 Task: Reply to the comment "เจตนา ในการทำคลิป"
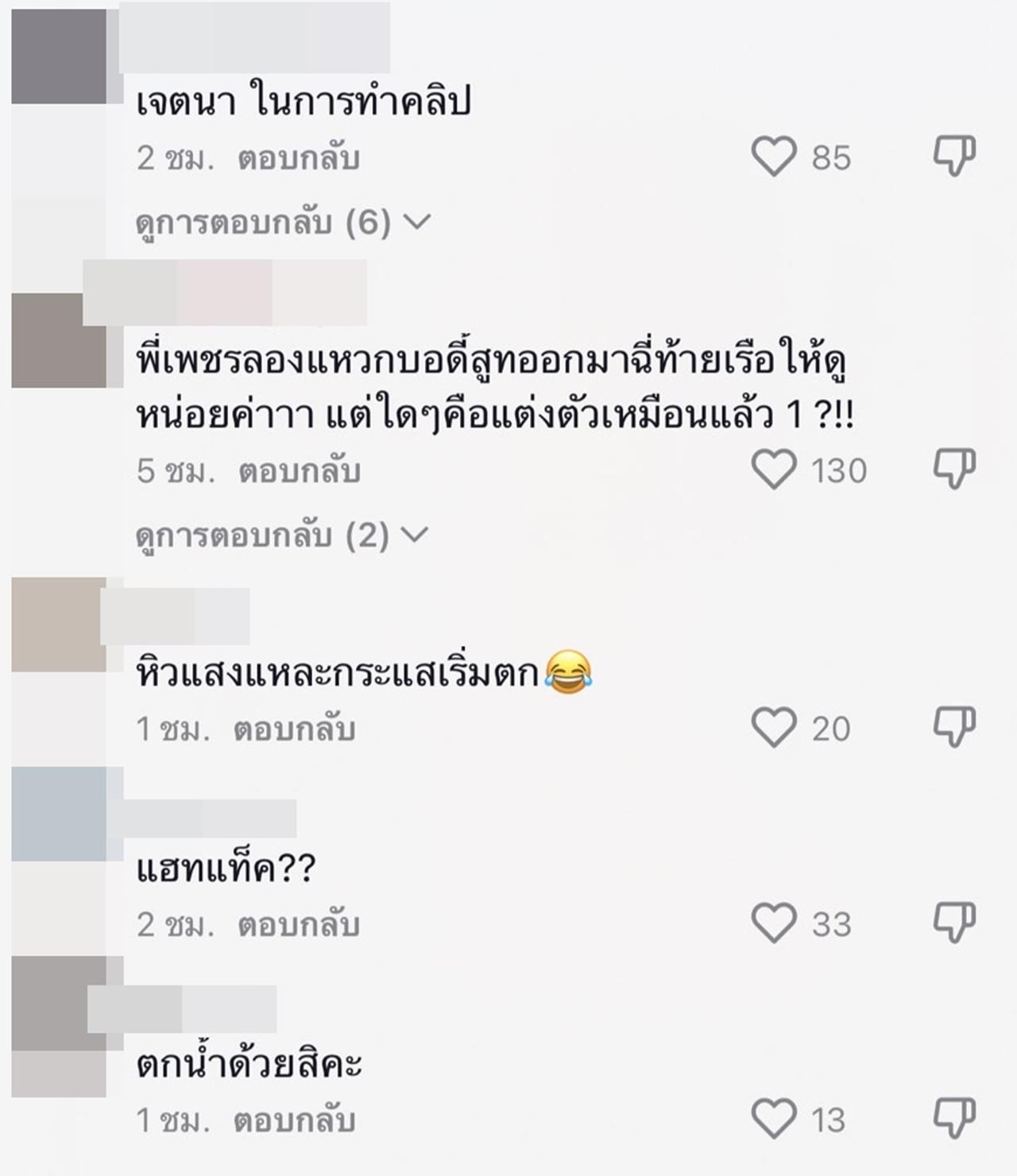pos(299,158)
